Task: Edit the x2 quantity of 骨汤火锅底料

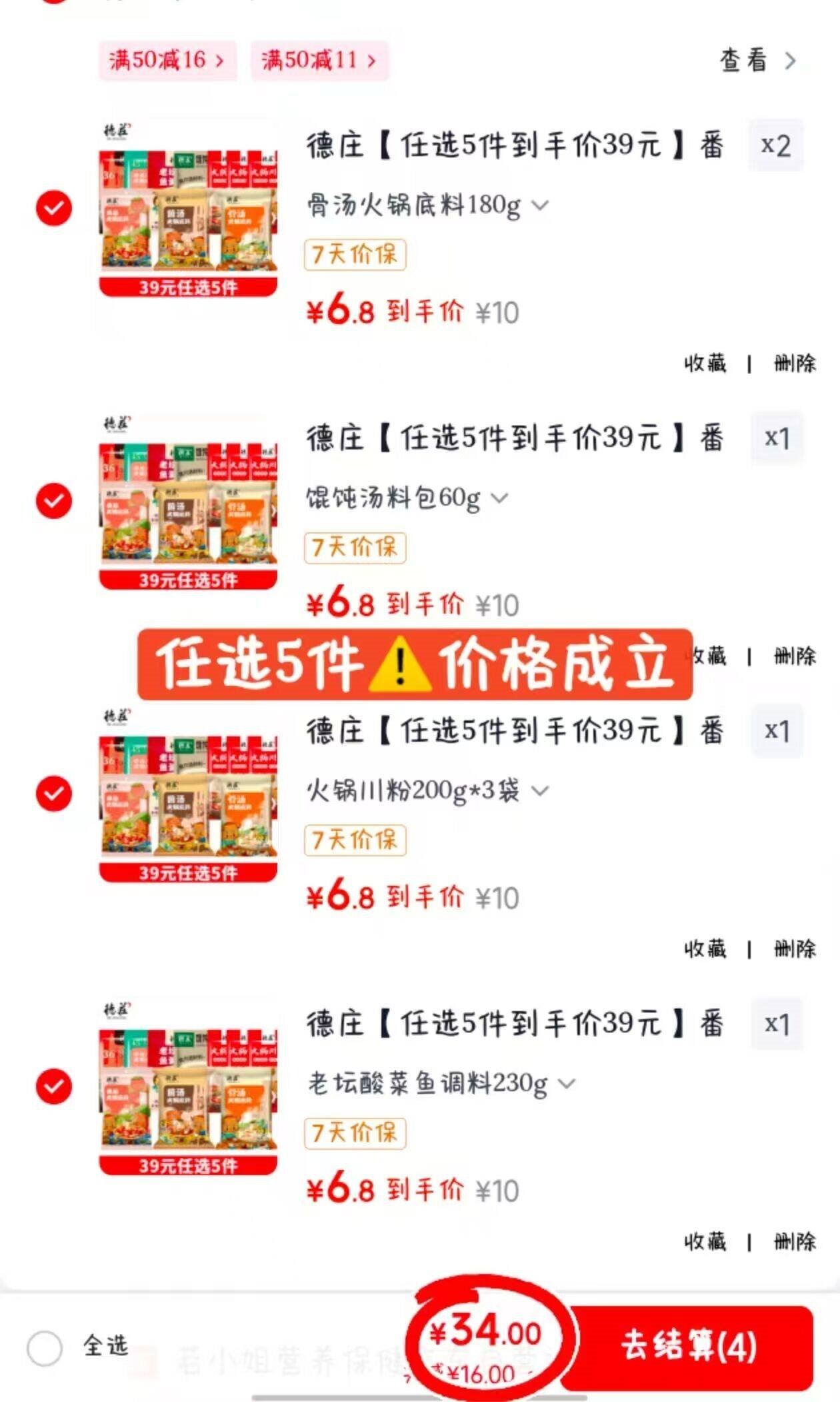Action: coord(776,146)
